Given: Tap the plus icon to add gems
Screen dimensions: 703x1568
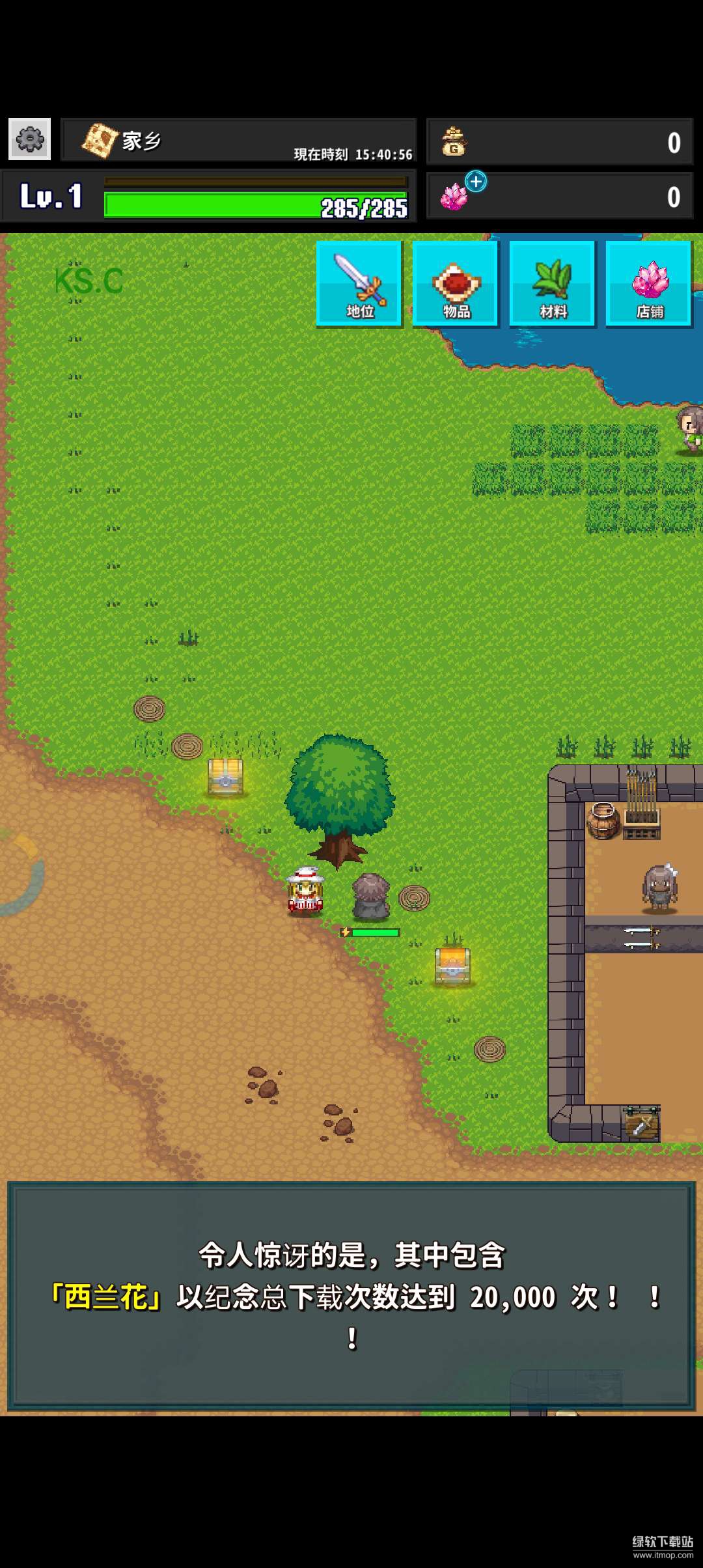Looking at the screenshot, I should pyautogui.click(x=476, y=182).
